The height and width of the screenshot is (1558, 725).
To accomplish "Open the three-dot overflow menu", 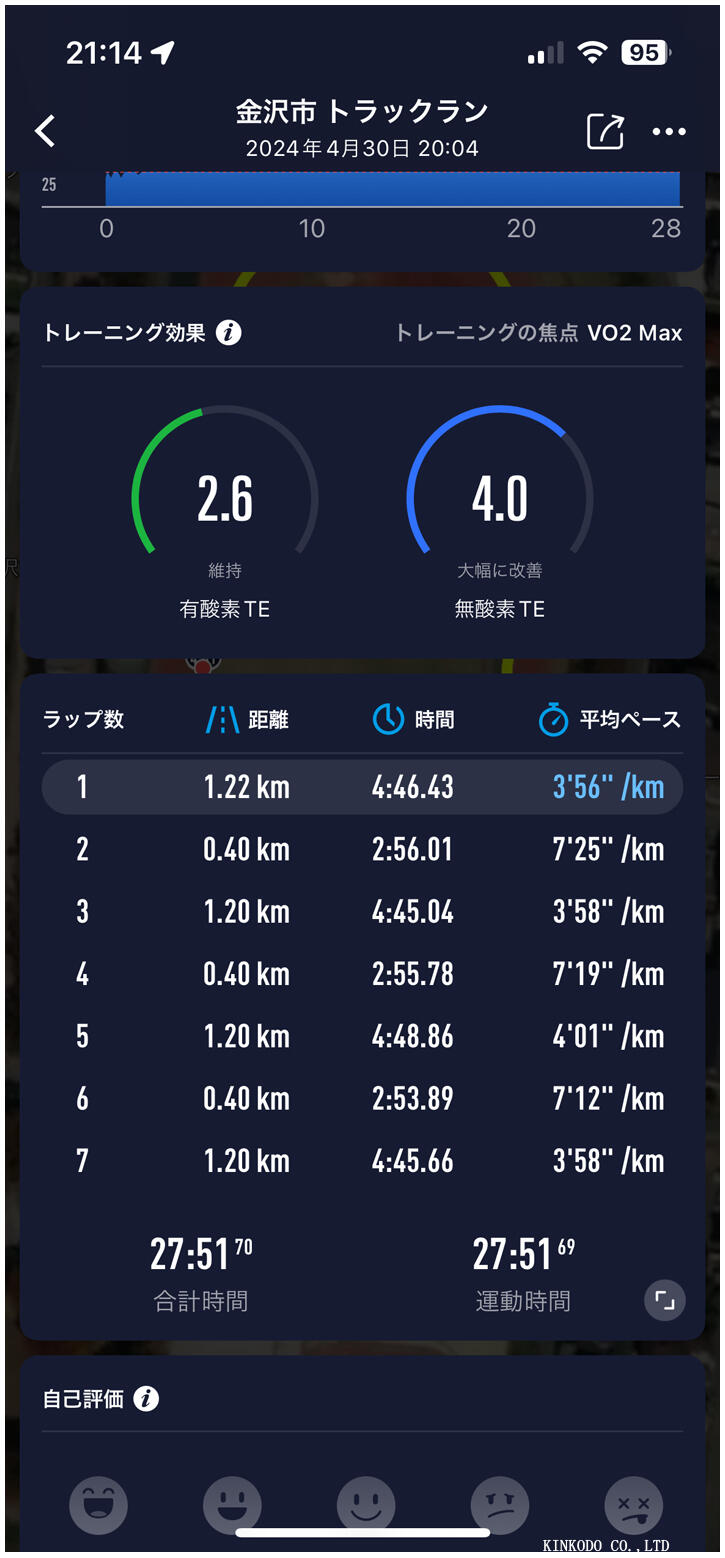I will click(669, 131).
